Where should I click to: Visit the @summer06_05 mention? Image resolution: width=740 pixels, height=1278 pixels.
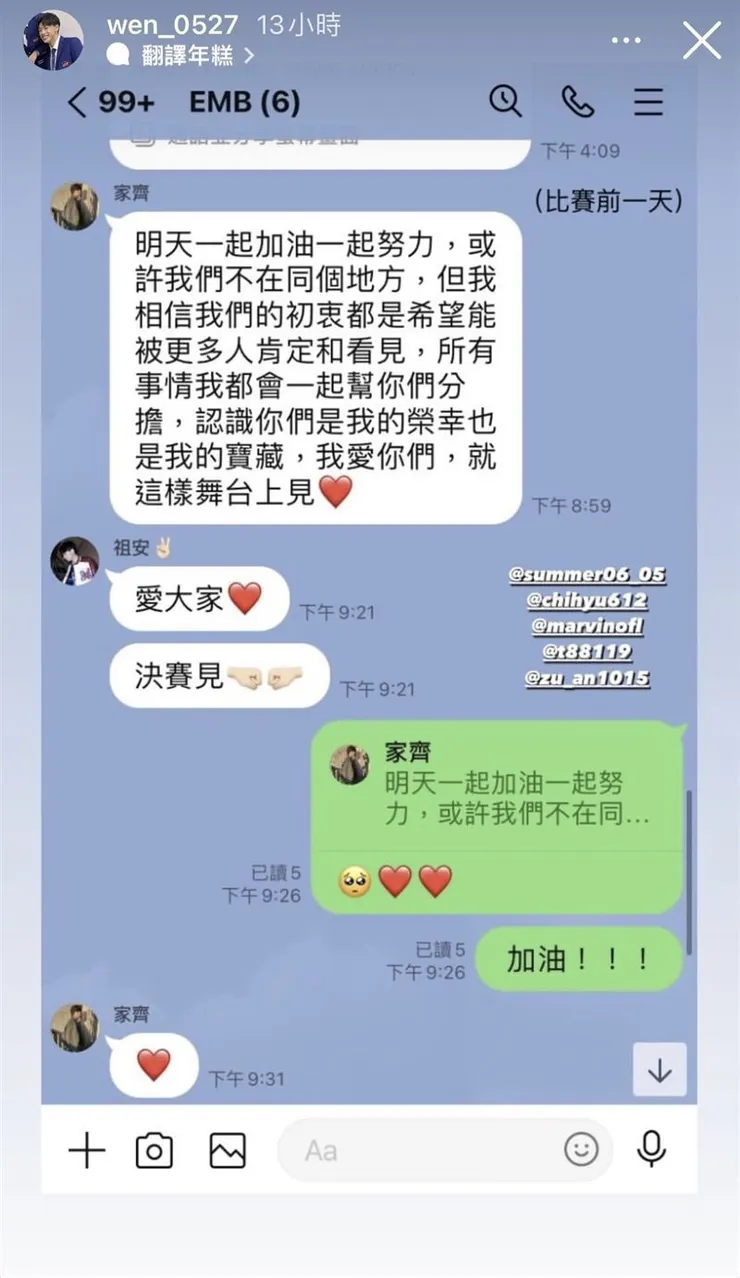pyautogui.click(x=587, y=575)
